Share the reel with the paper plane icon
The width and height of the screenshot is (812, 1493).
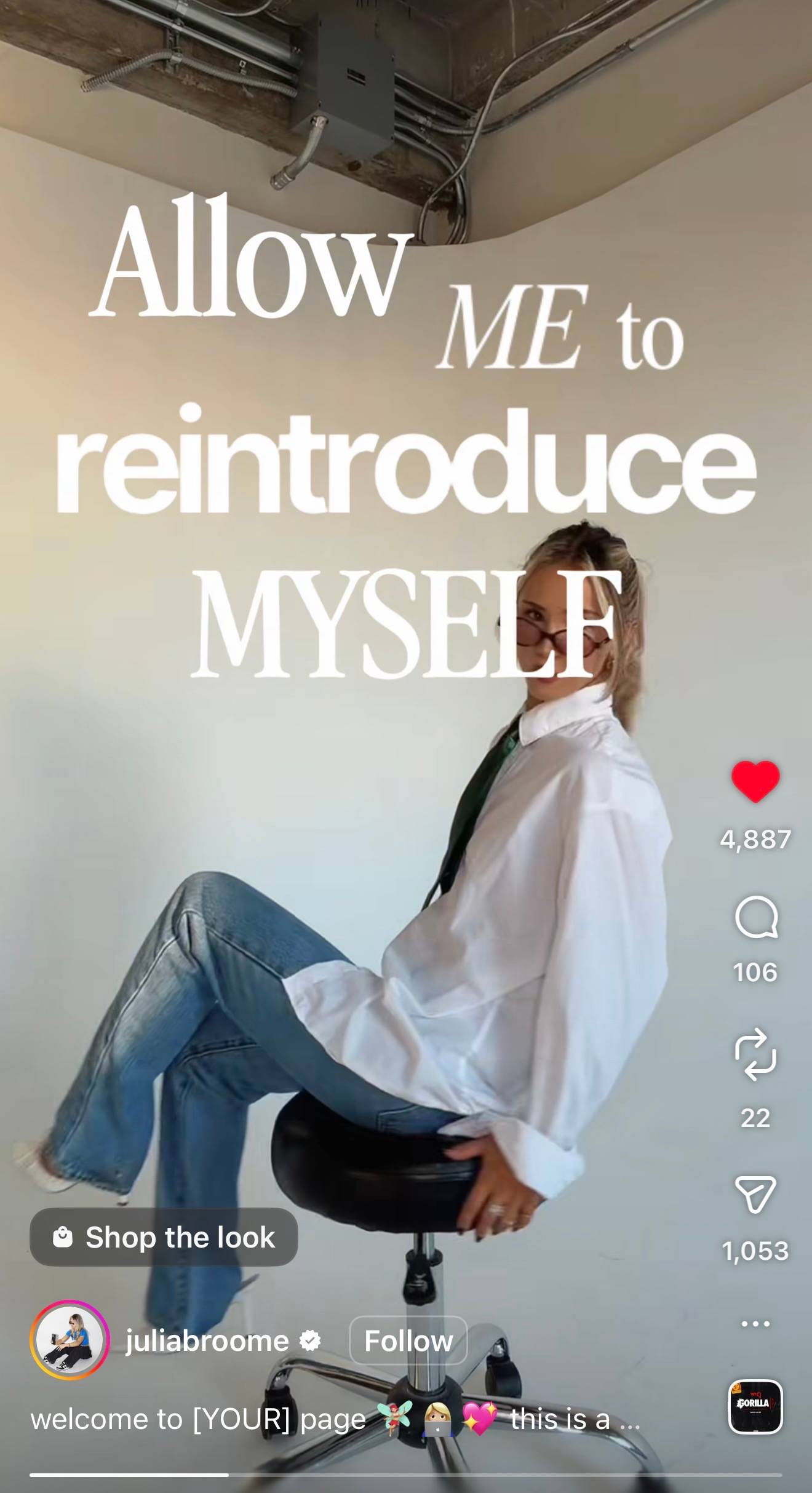point(755,1195)
